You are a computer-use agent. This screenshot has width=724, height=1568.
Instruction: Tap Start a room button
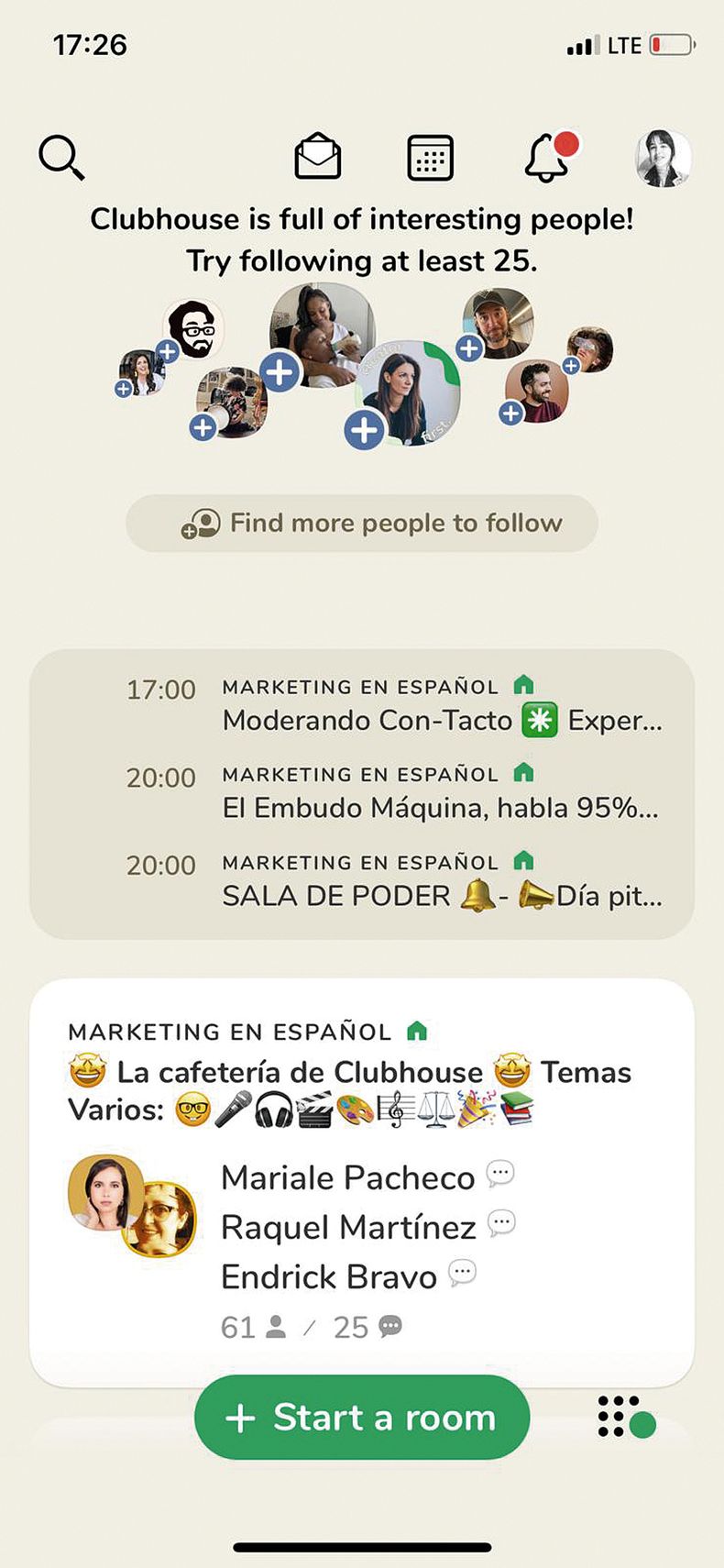pyautogui.click(x=362, y=1418)
